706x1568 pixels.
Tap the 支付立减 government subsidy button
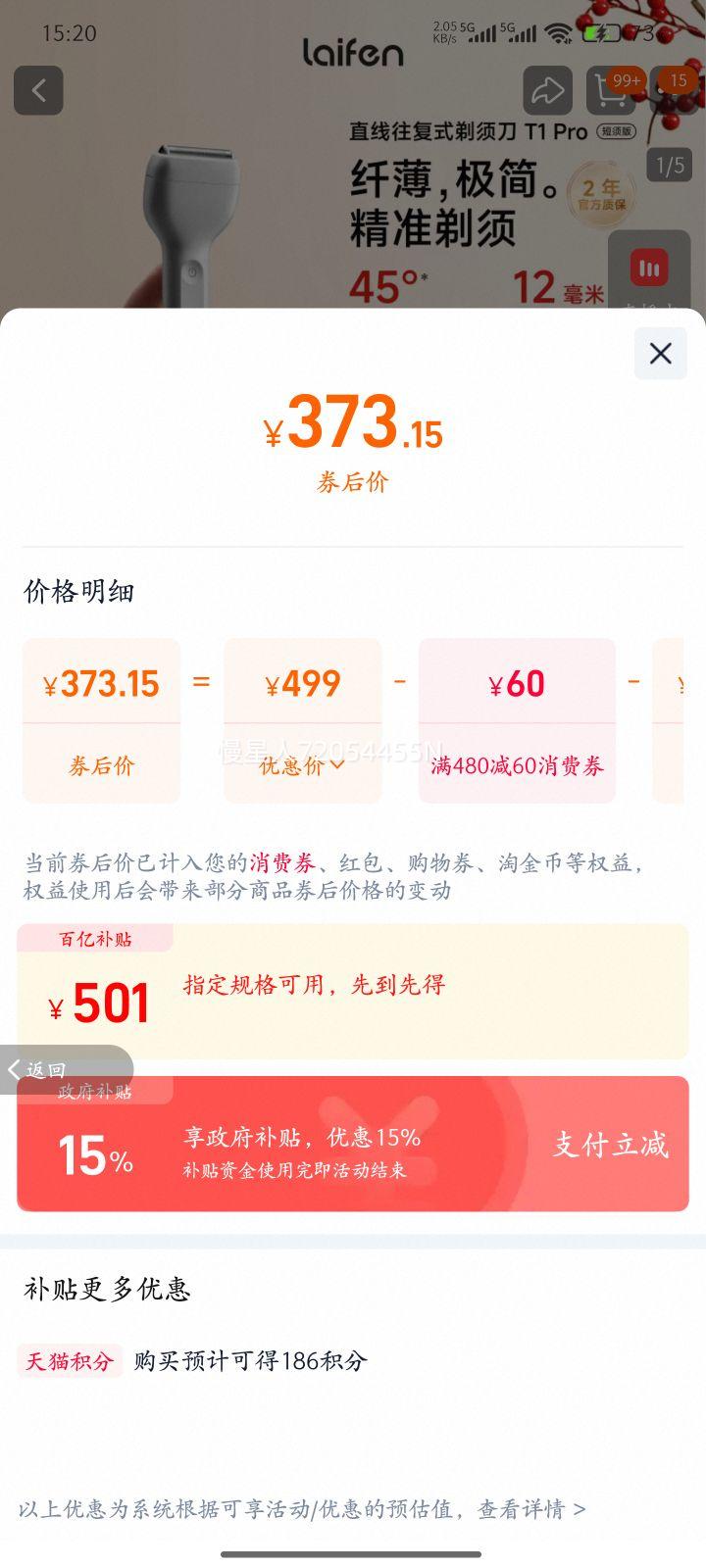(x=609, y=1145)
